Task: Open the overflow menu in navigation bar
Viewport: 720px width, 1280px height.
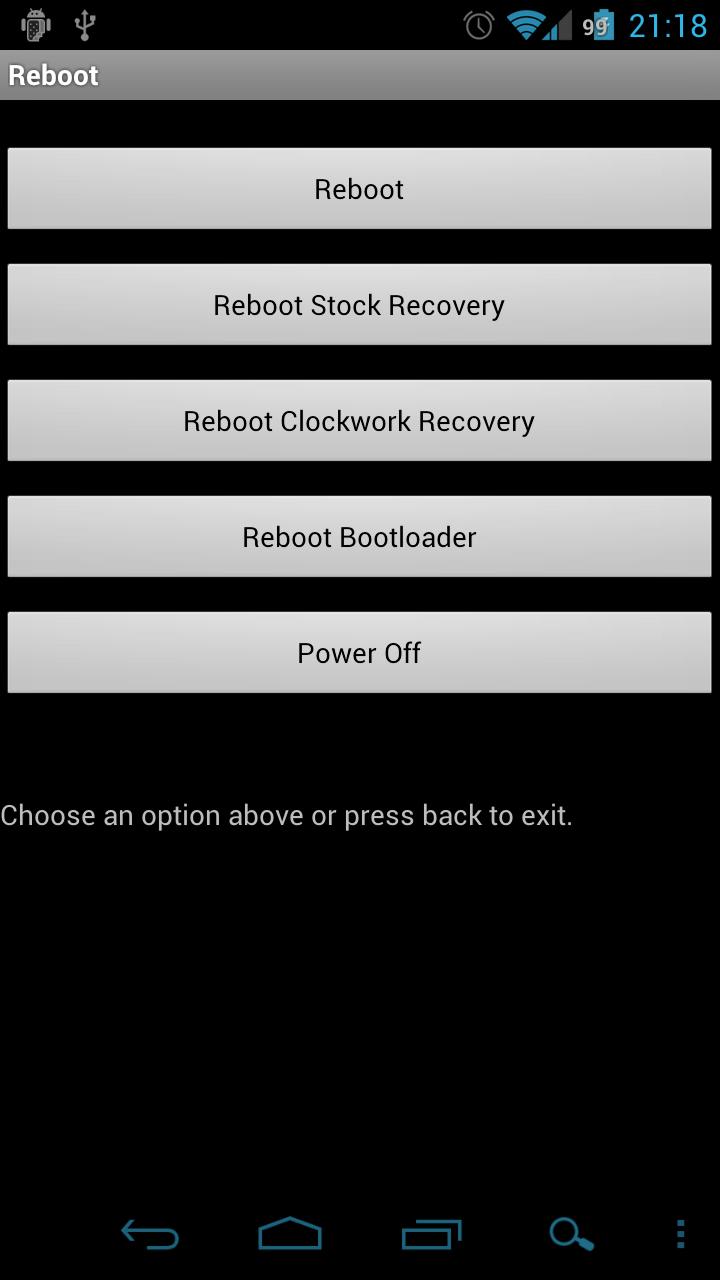Action: click(x=679, y=1234)
